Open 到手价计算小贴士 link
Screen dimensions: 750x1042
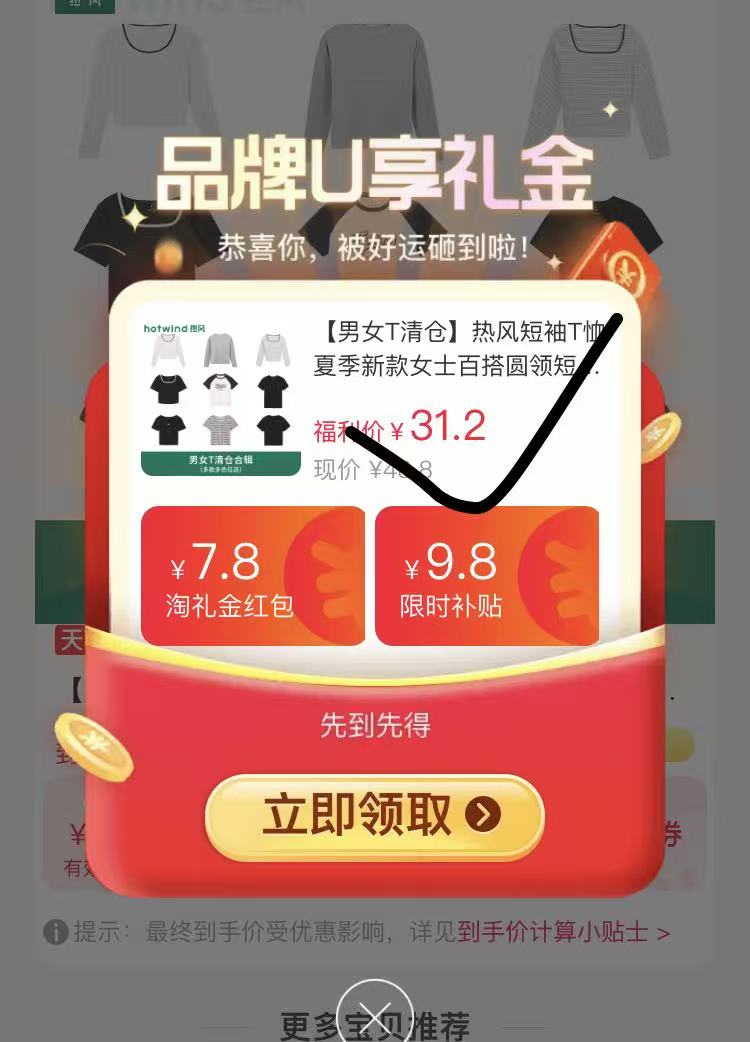(563, 933)
